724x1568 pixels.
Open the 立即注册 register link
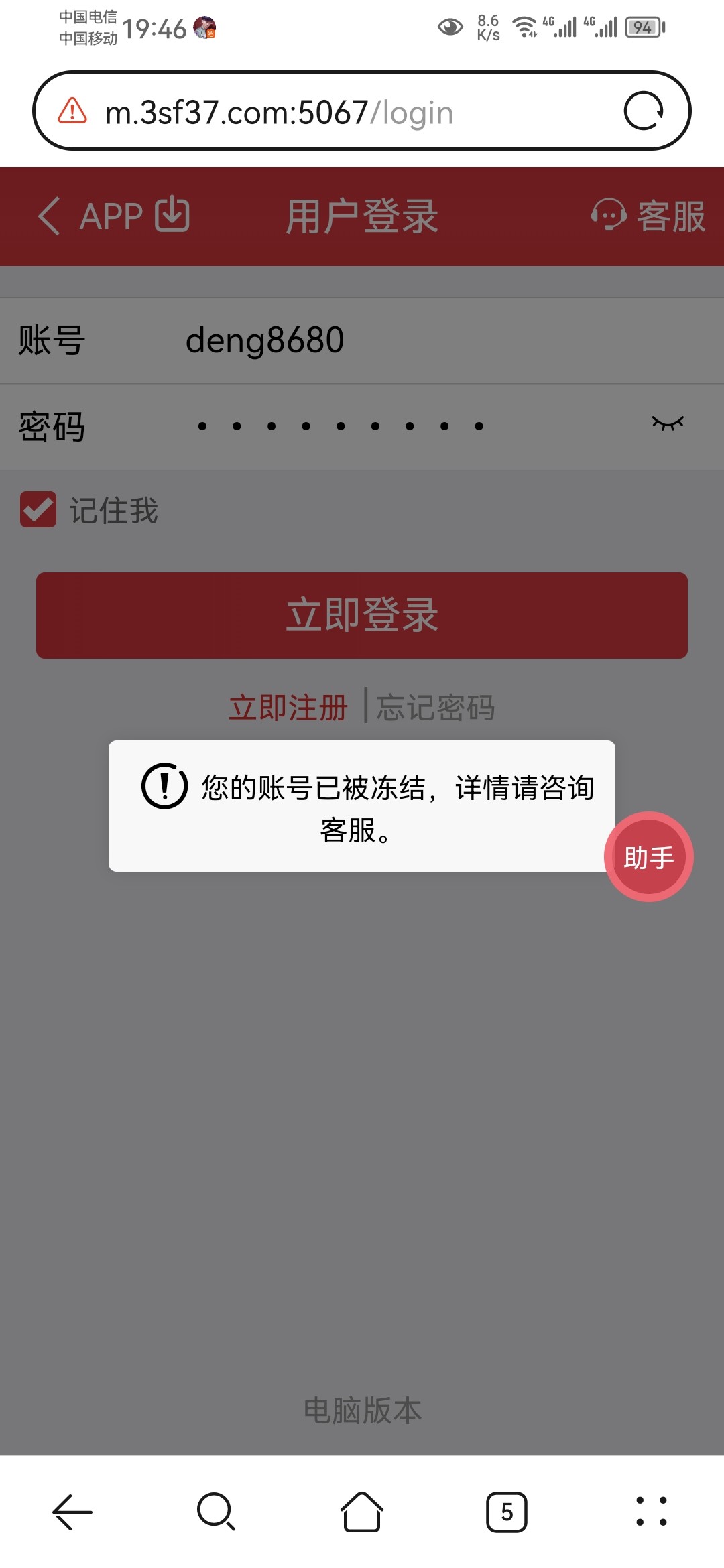click(288, 708)
